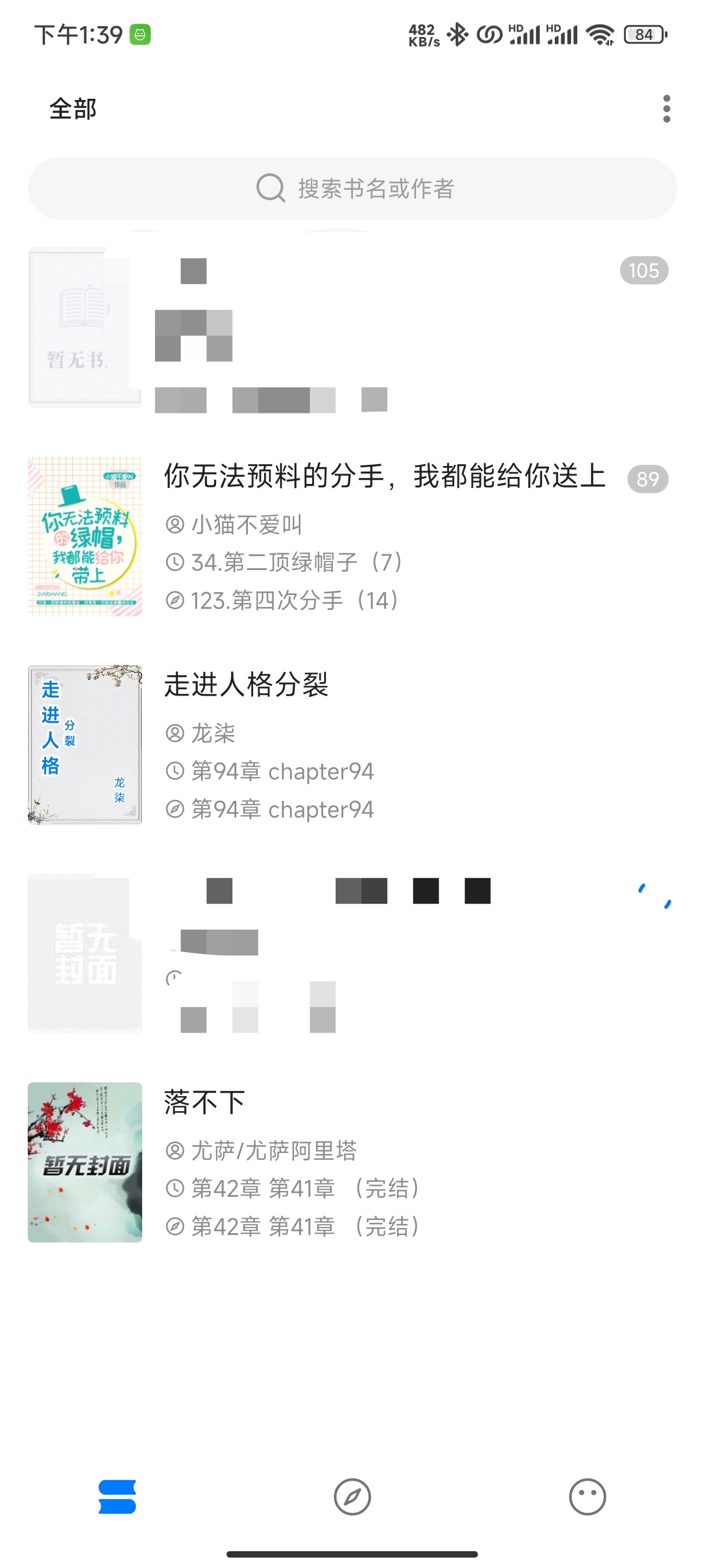This screenshot has height=1568, width=705.
Task: Tap the search box for book or author
Action: click(352, 188)
